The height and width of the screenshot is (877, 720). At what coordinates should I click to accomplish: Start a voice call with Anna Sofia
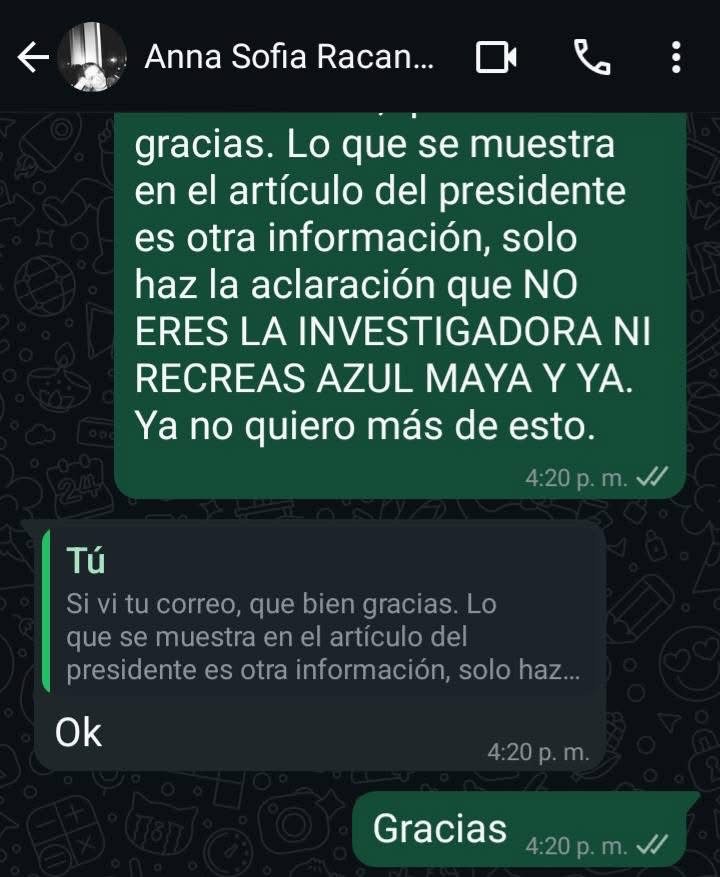[x=591, y=58]
